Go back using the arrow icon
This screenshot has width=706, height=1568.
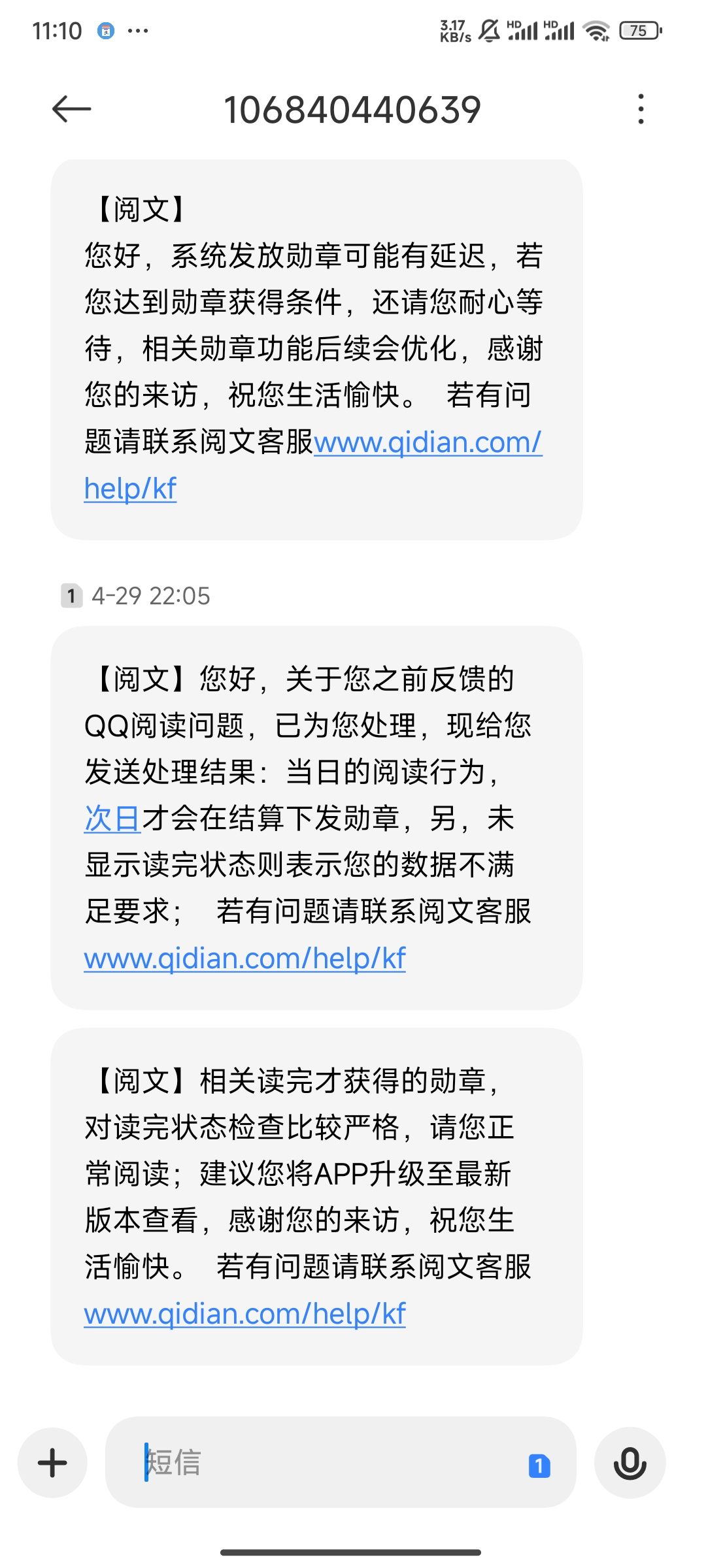[71, 108]
